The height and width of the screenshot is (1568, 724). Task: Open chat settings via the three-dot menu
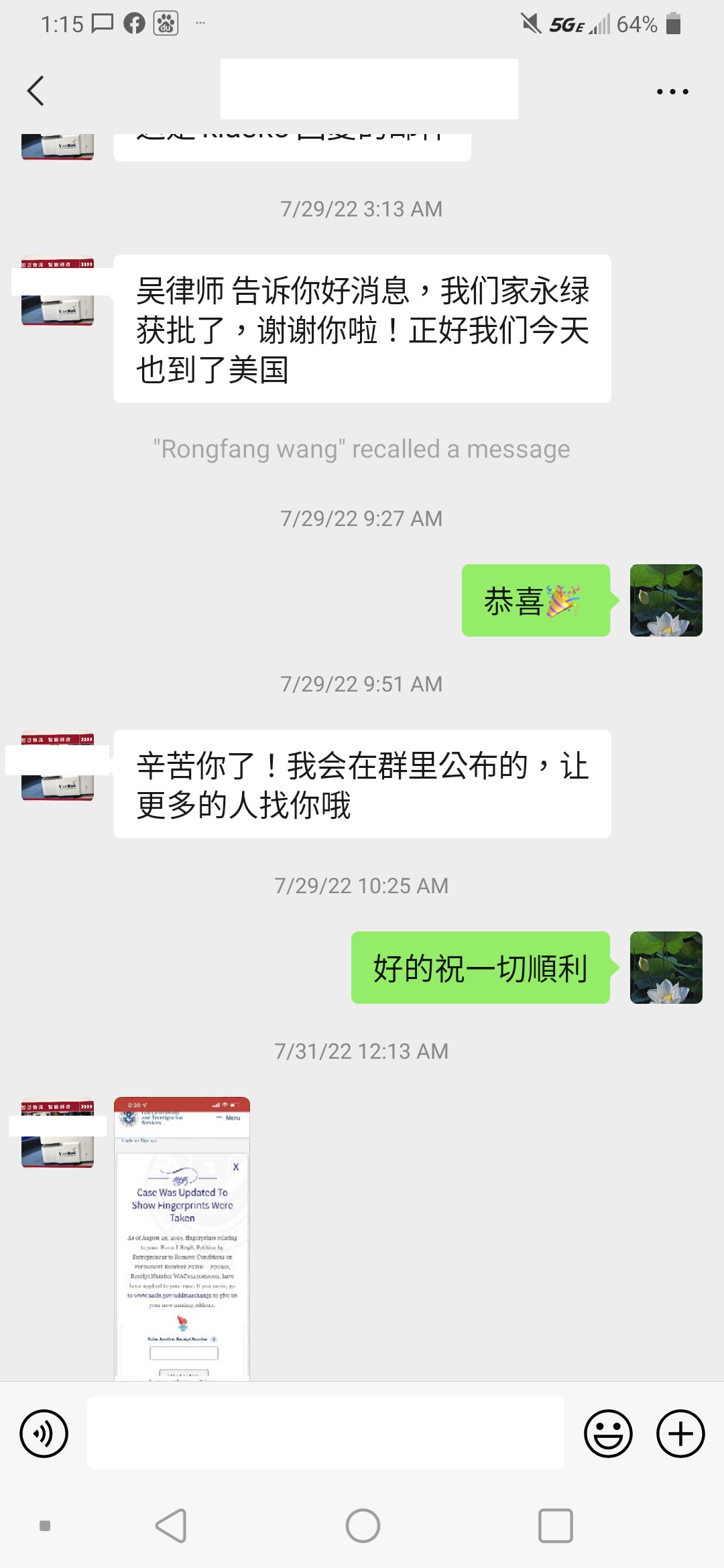[x=673, y=91]
